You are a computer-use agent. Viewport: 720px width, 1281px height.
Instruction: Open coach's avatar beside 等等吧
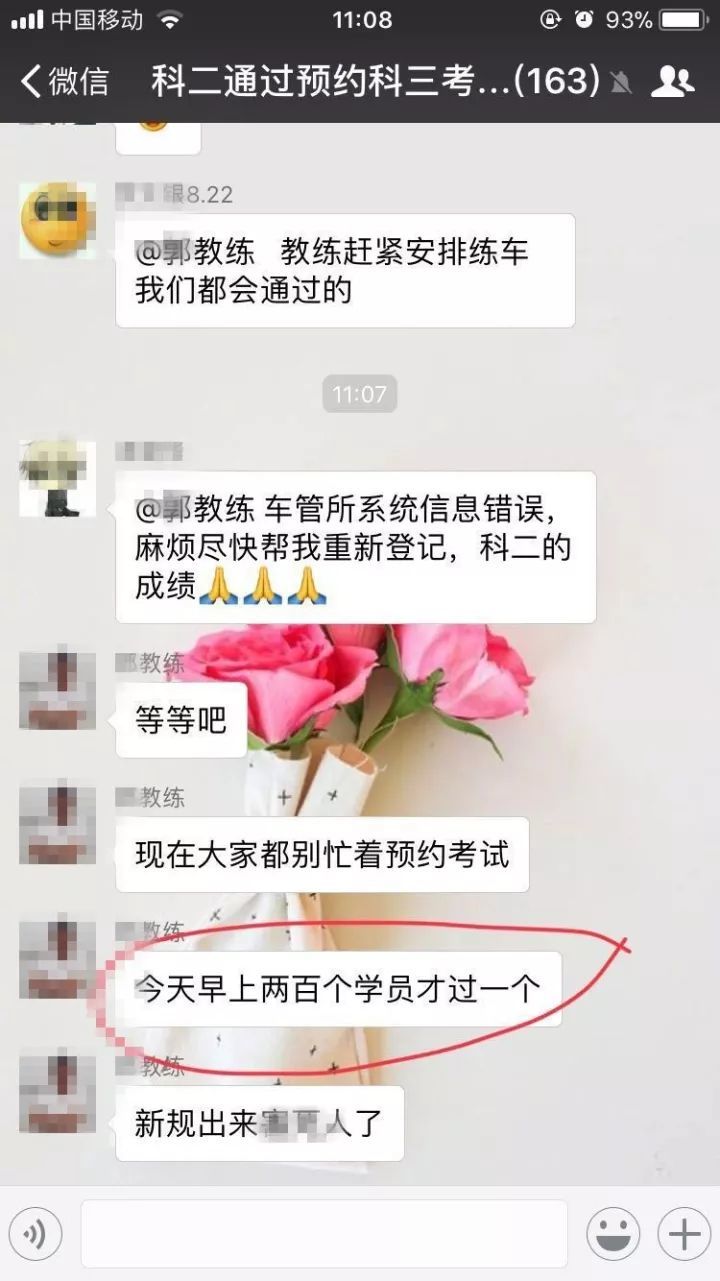pyautogui.click(x=58, y=690)
